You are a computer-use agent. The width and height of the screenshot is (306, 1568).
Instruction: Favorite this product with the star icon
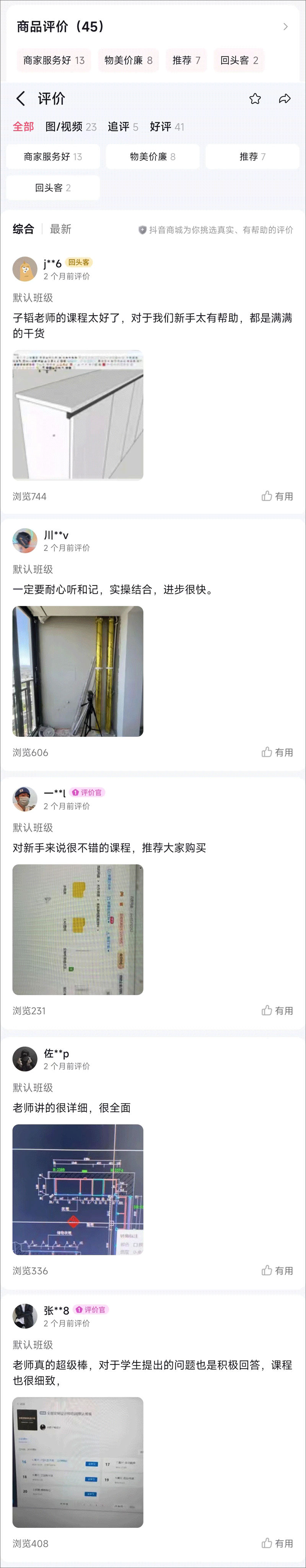[255, 99]
